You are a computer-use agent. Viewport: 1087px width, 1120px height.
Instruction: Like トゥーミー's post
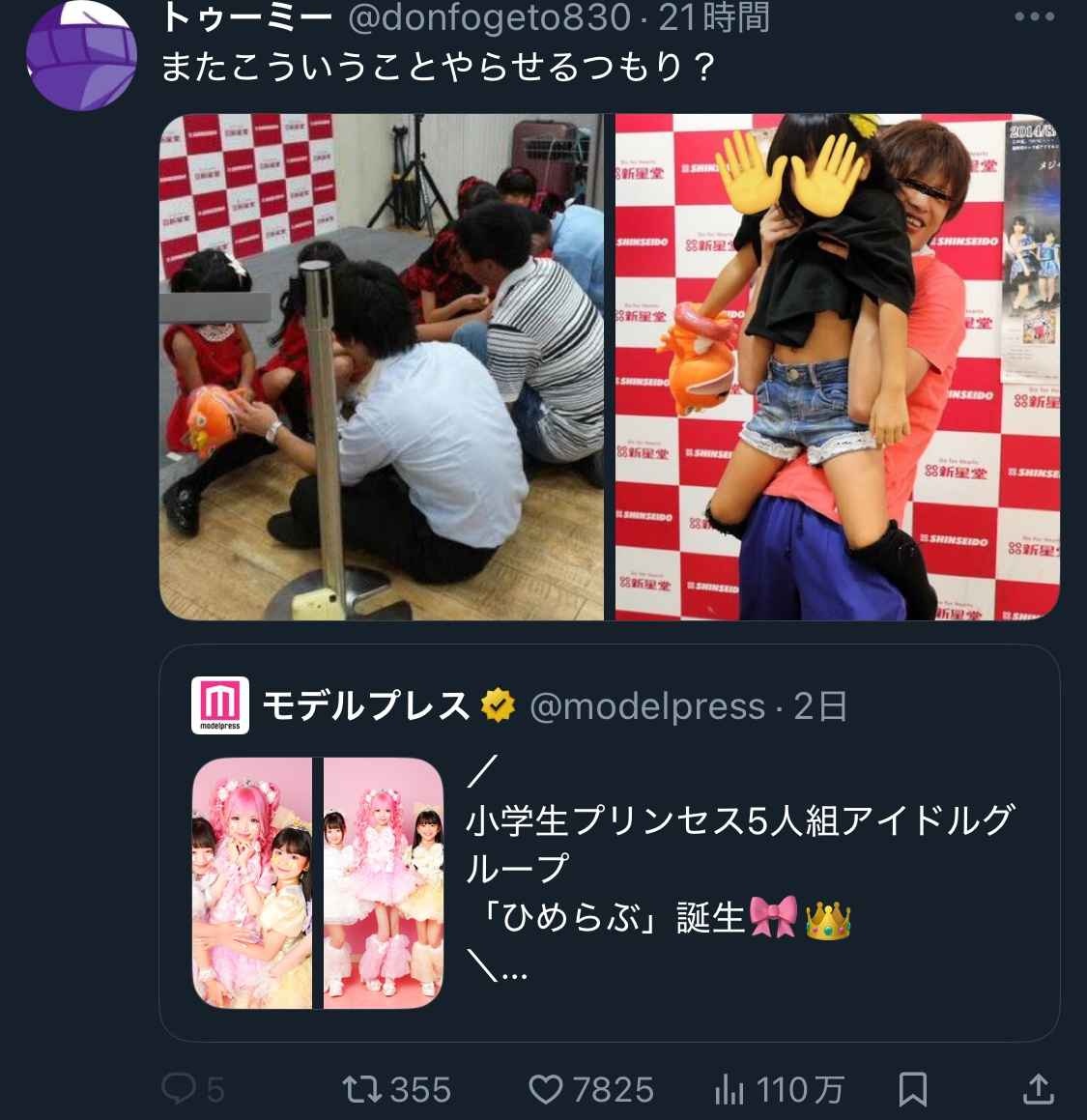[x=547, y=1090]
